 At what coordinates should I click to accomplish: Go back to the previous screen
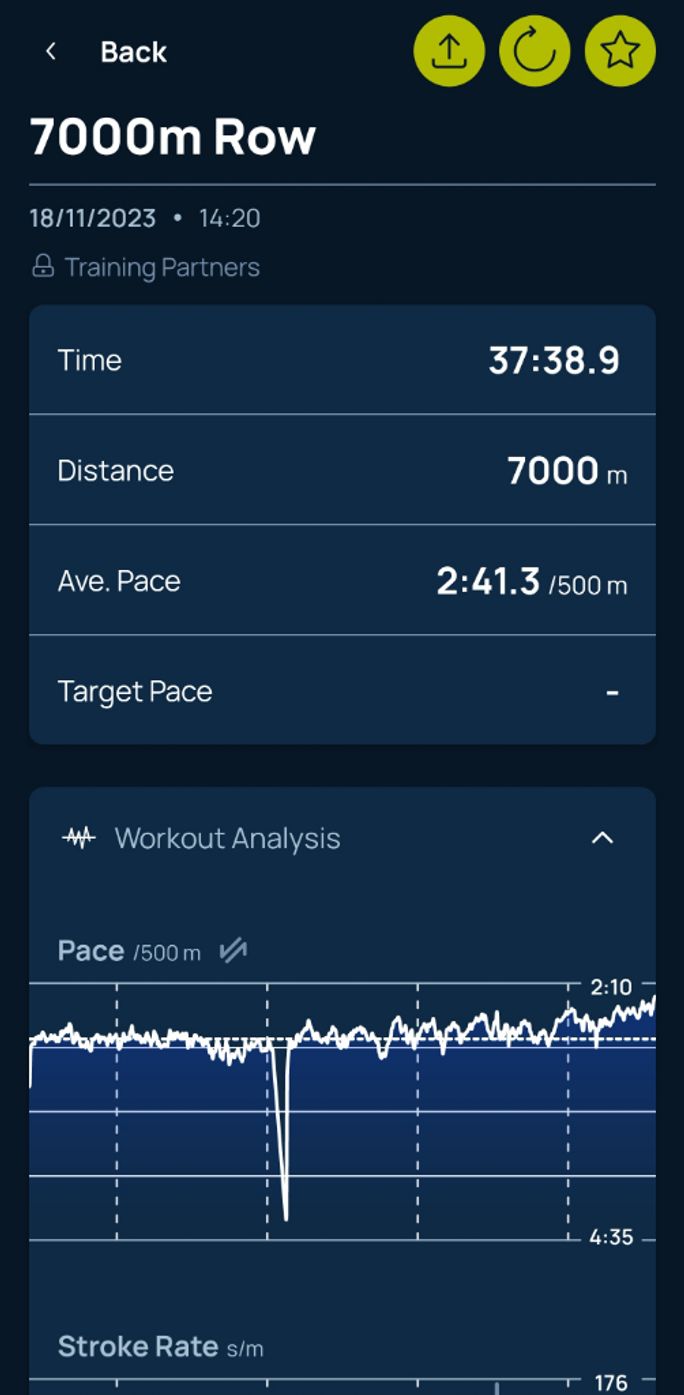(104, 52)
